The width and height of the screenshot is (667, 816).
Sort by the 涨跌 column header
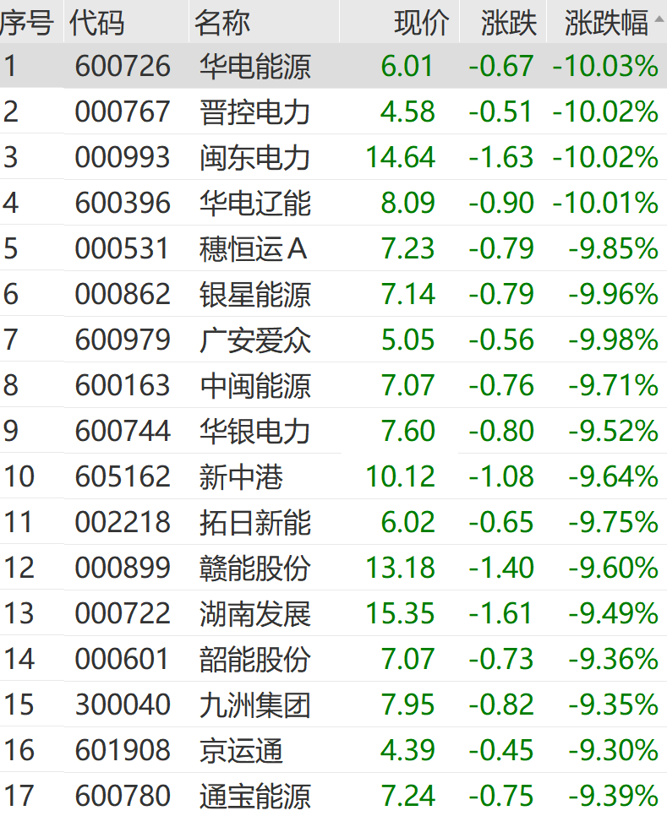pyautogui.click(x=508, y=22)
